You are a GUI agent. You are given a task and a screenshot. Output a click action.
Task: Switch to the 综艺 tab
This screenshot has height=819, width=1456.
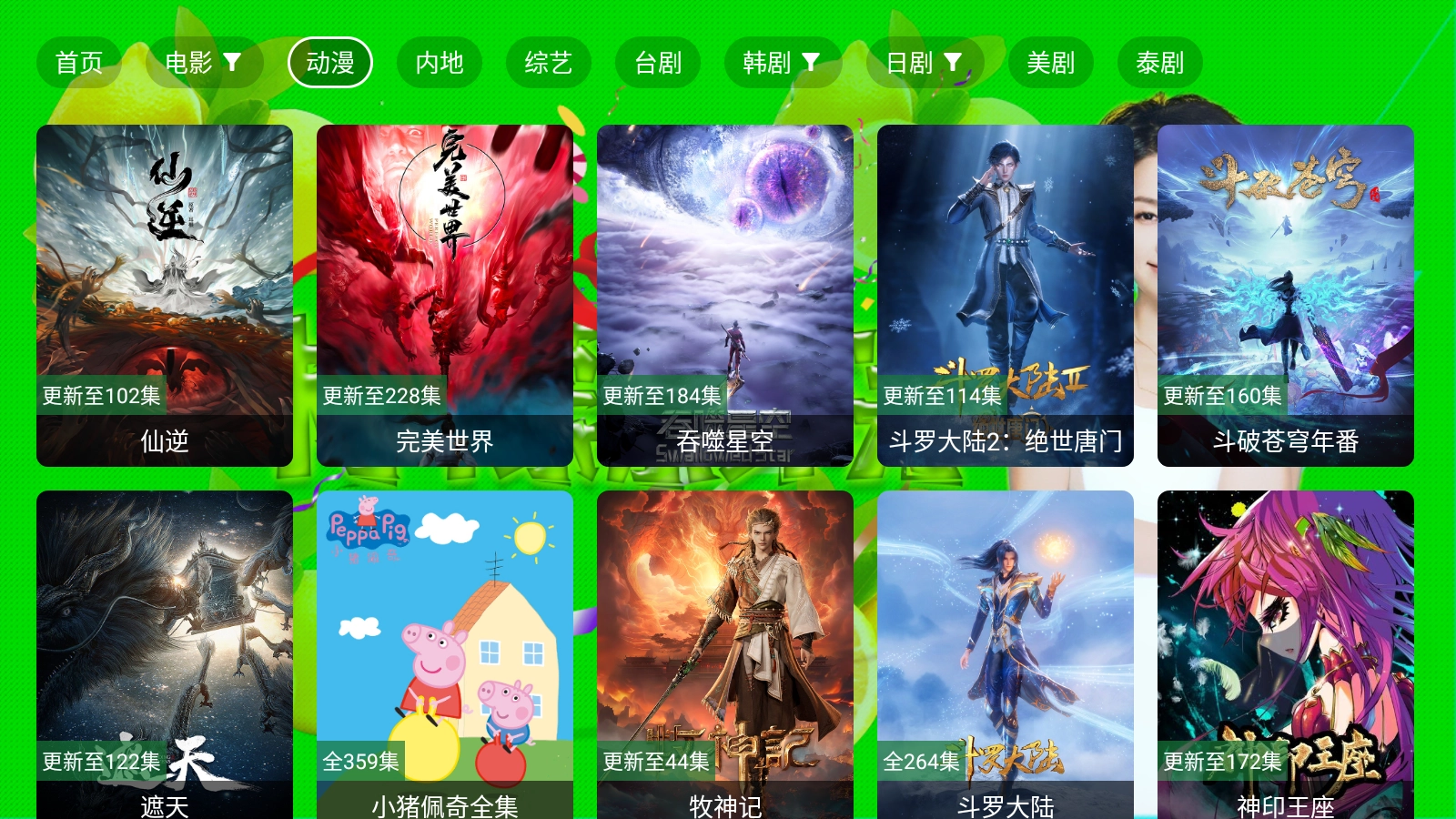(x=548, y=63)
